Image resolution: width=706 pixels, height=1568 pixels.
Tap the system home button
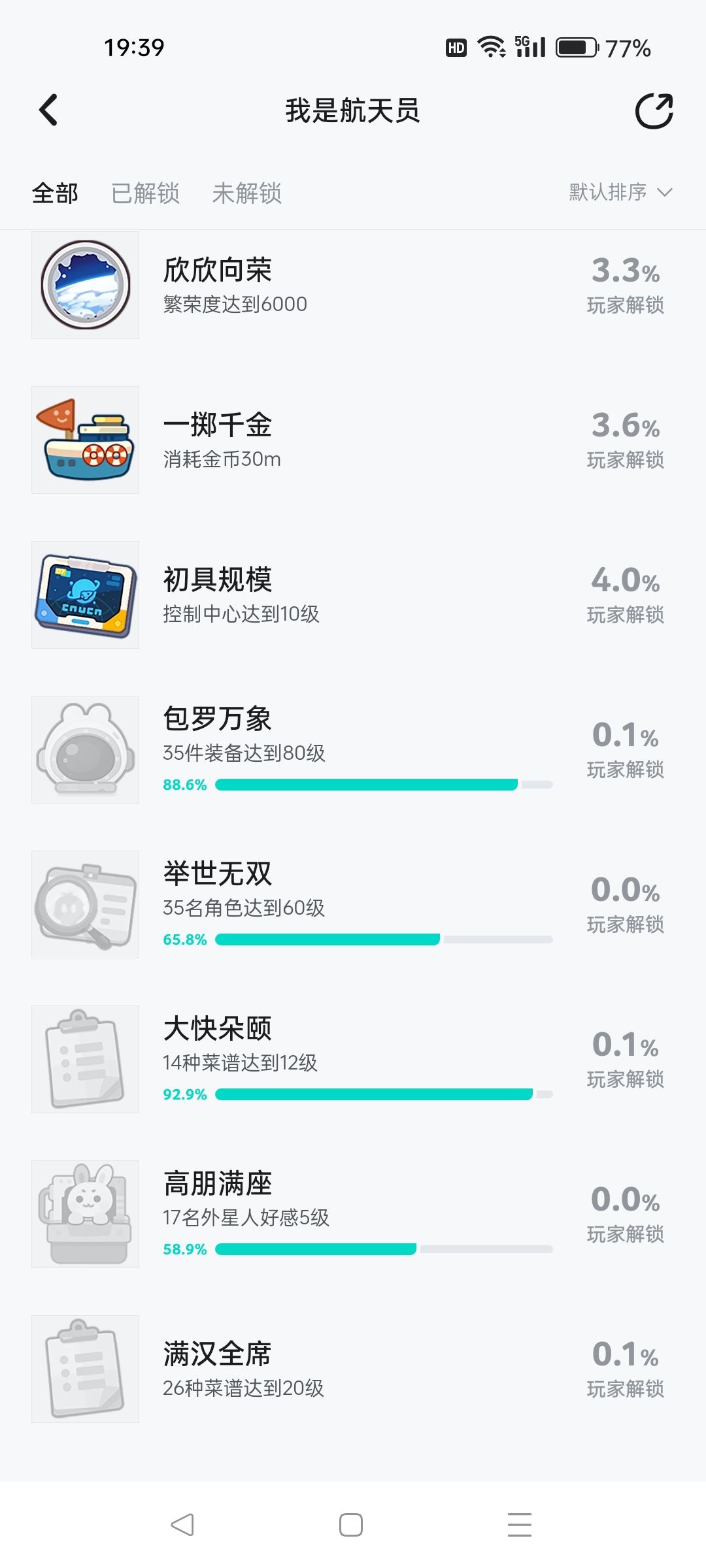tap(351, 1525)
